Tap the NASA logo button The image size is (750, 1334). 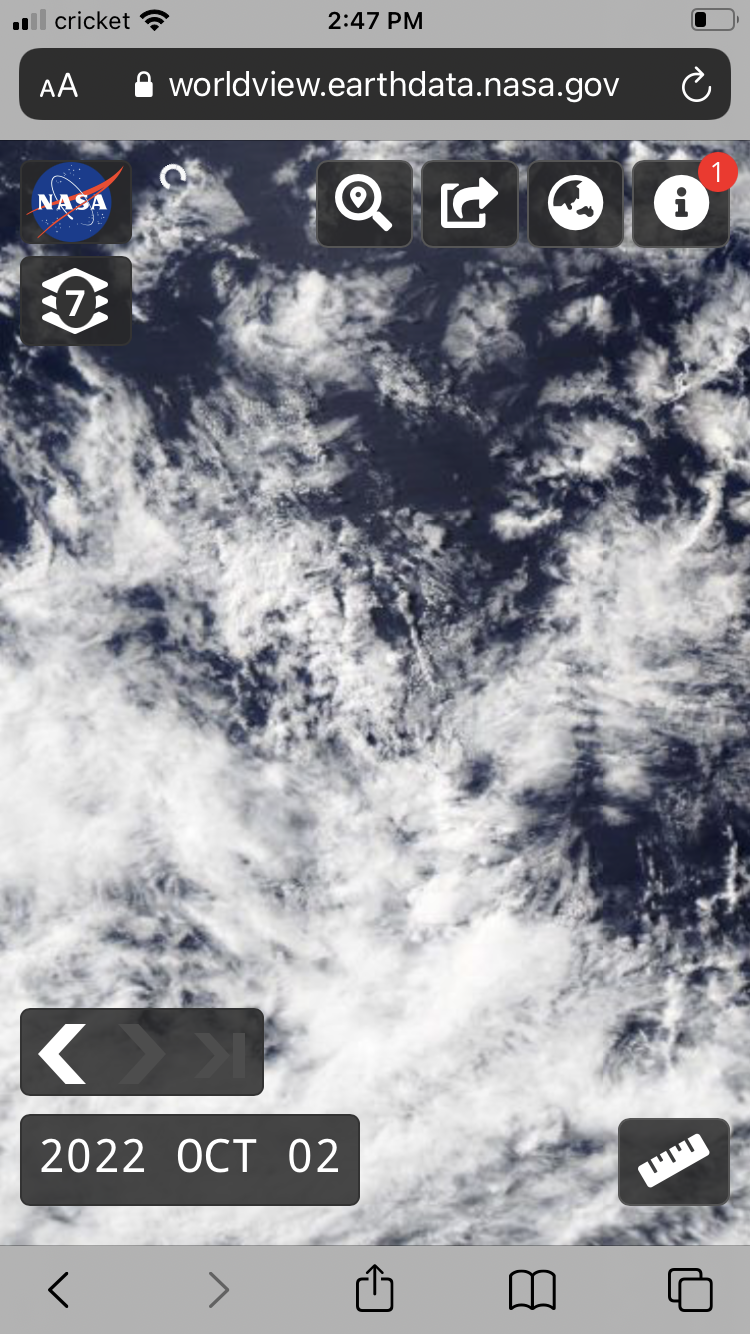(76, 202)
